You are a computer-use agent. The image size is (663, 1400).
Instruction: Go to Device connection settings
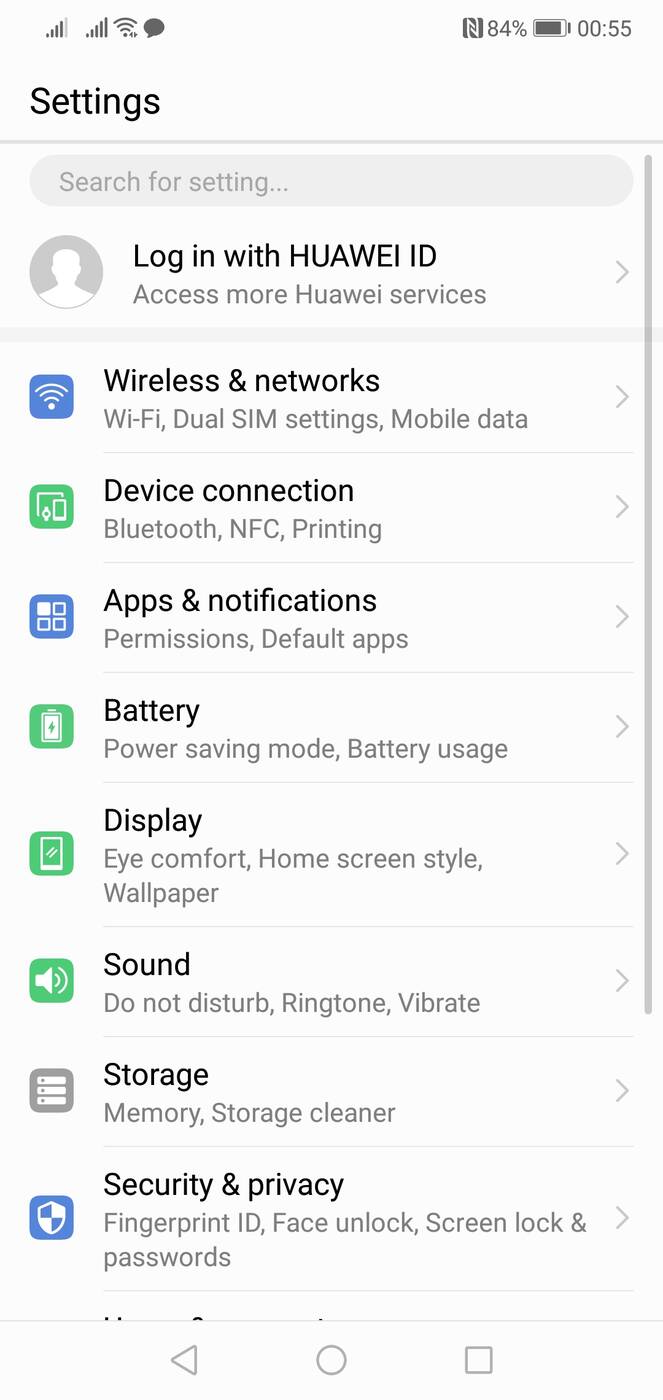pos(330,508)
